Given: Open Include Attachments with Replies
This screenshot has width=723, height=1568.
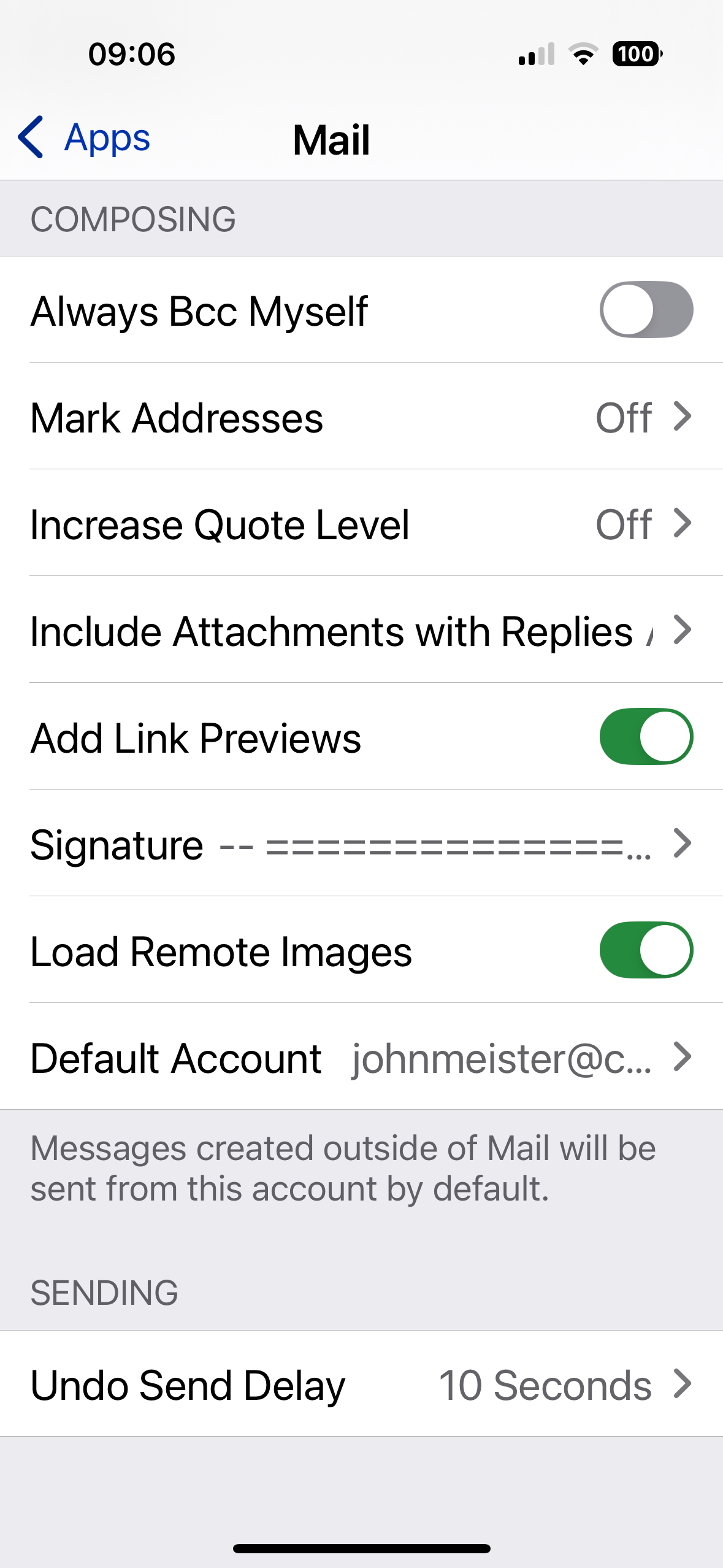Looking at the screenshot, I should pyautogui.click(x=361, y=631).
